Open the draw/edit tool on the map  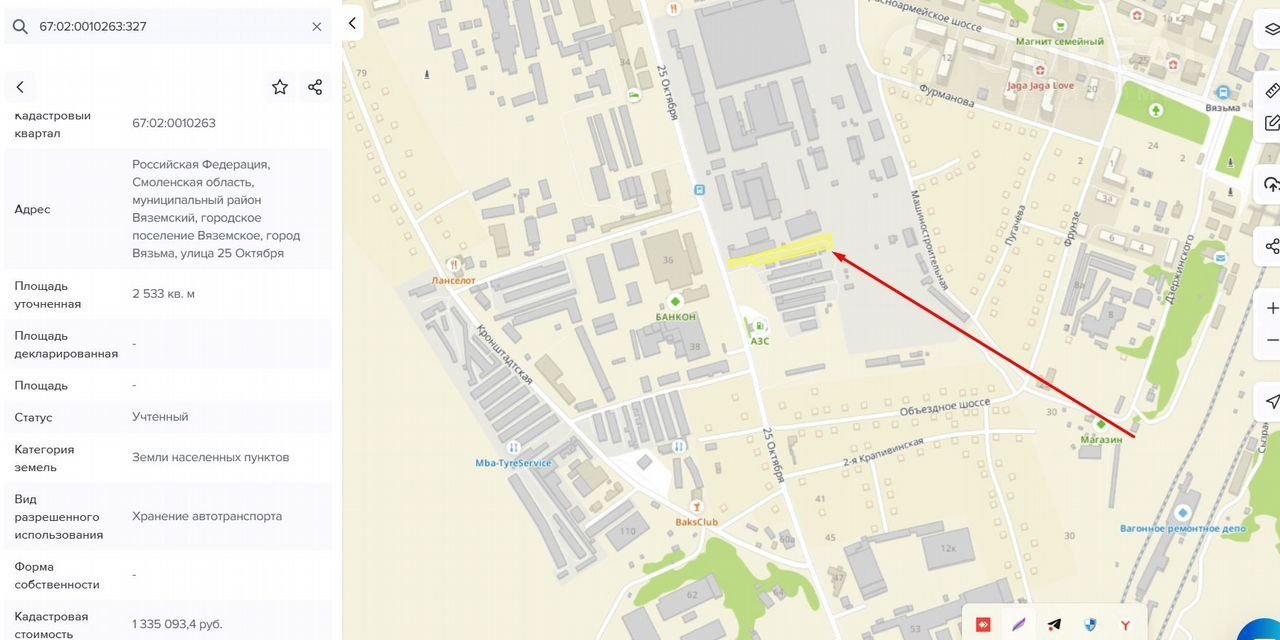pyautogui.click(x=1271, y=123)
